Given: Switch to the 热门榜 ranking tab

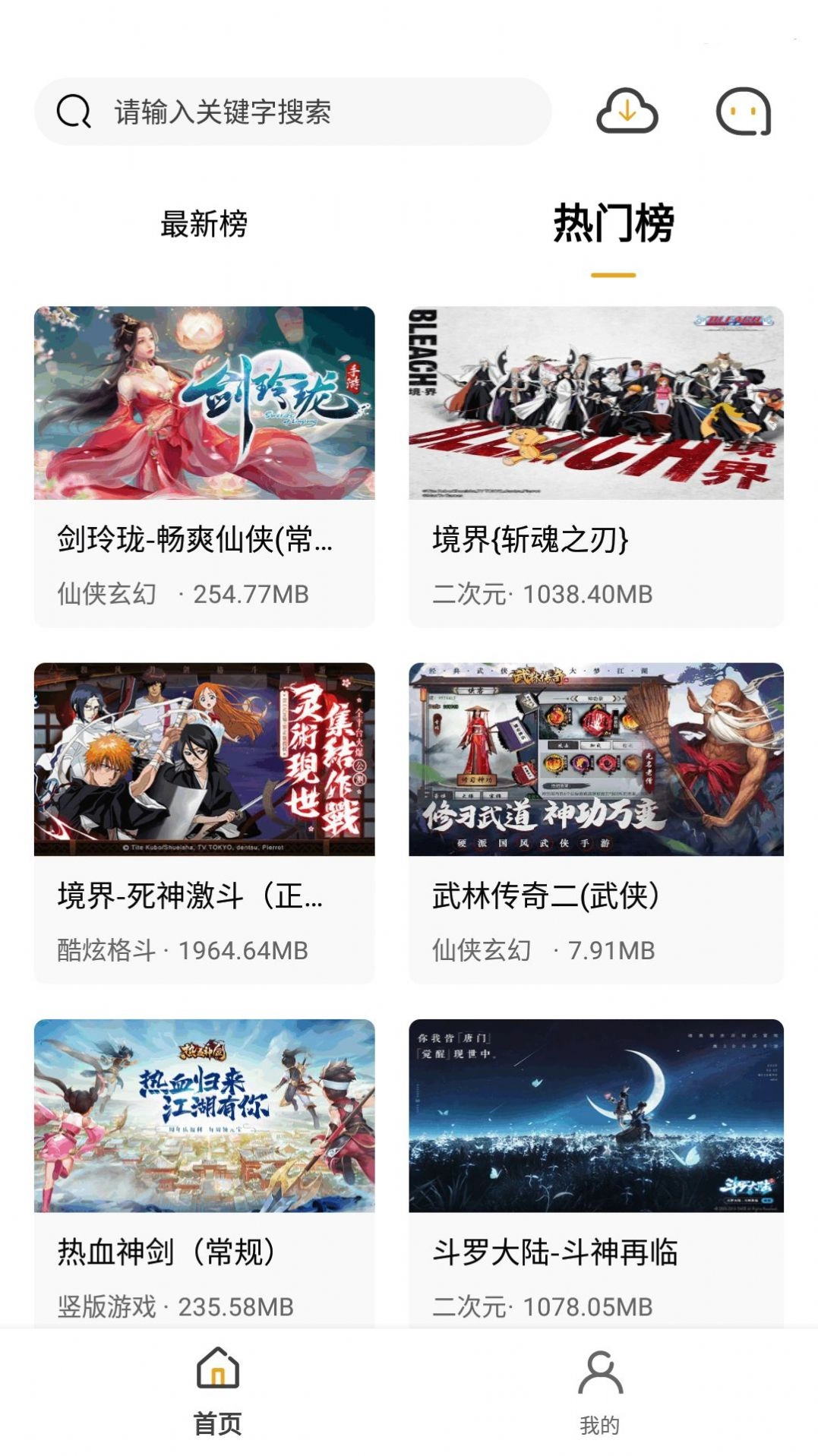Looking at the screenshot, I should [x=612, y=223].
